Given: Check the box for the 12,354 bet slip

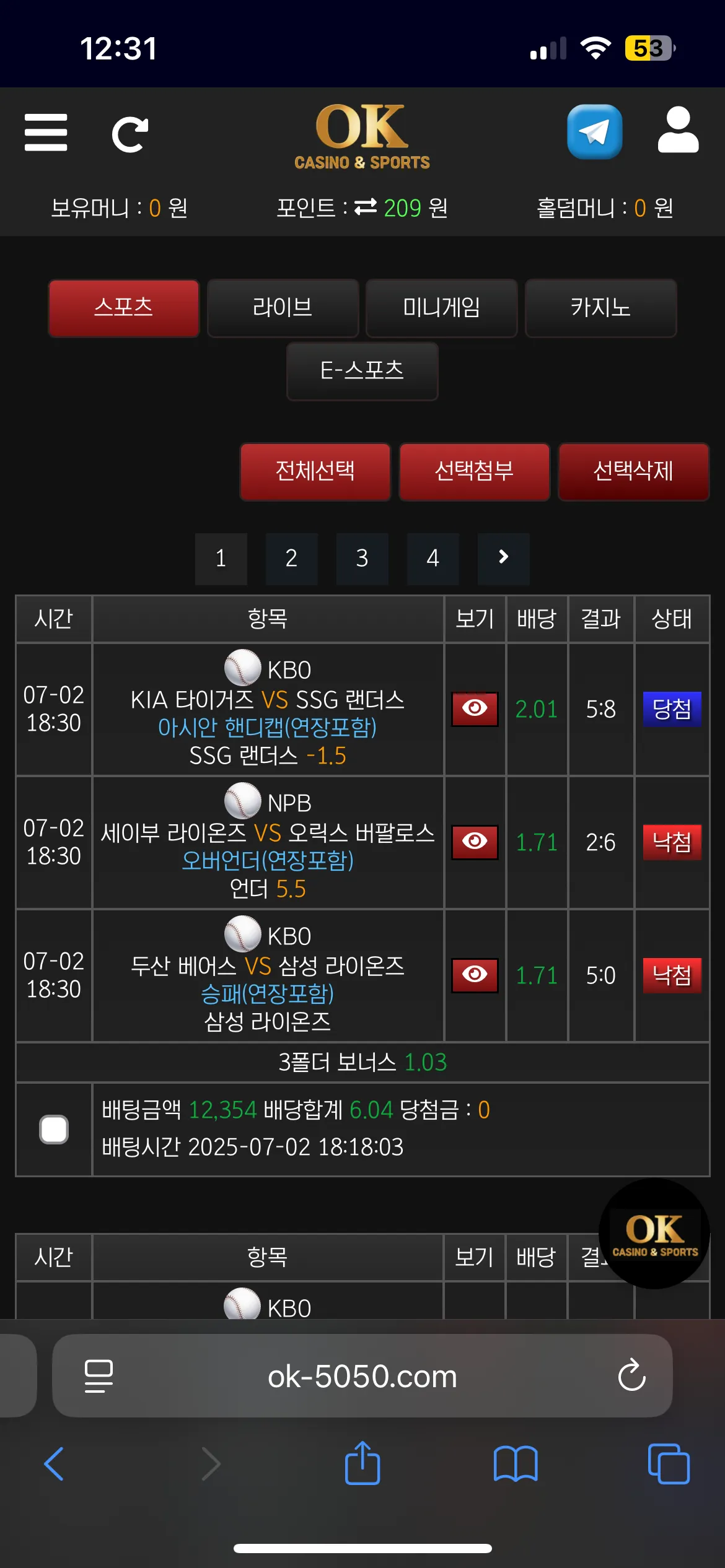Looking at the screenshot, I should click(x=54, y=1130).
